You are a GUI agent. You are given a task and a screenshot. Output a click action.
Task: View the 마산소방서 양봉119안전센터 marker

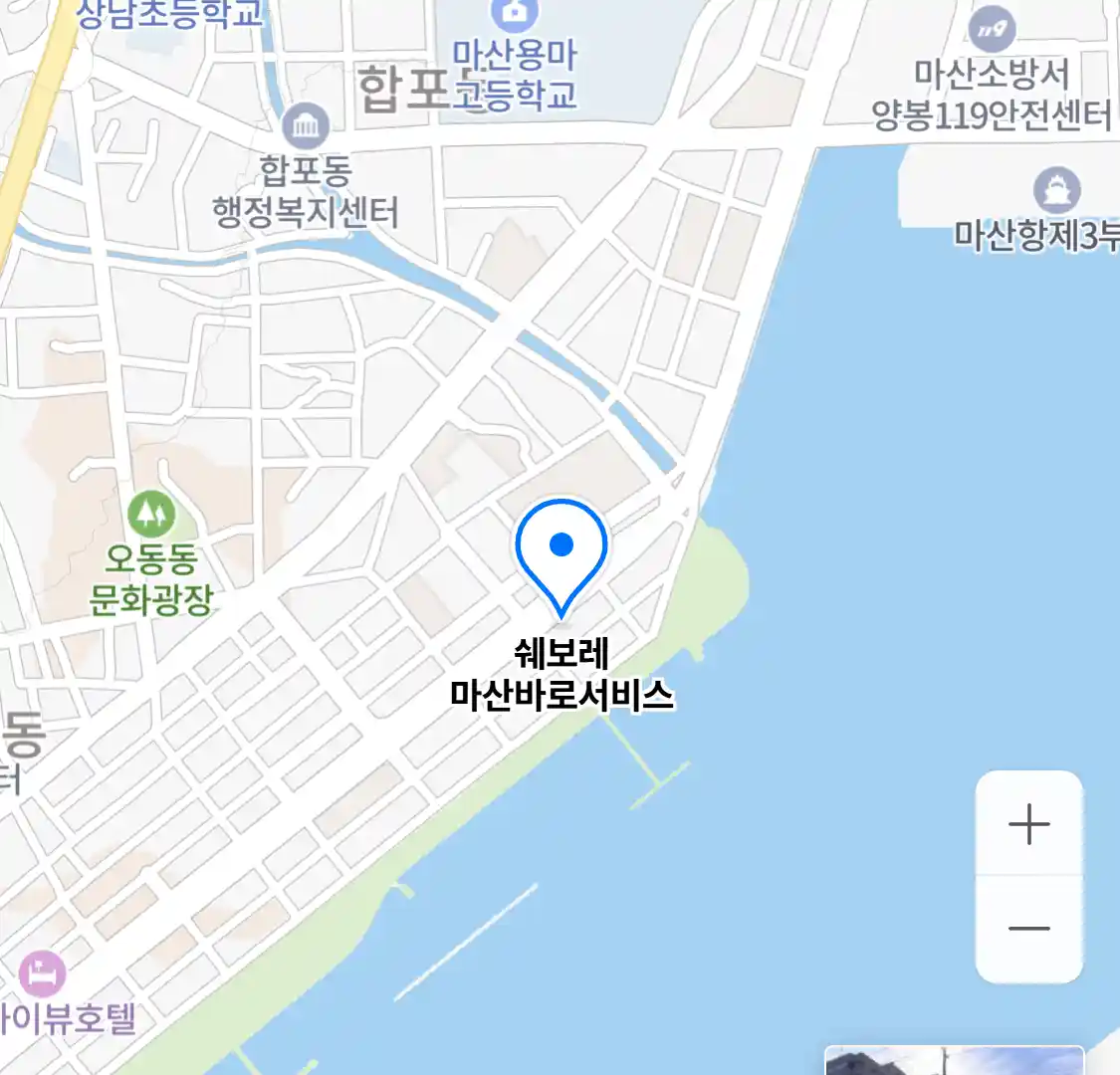coord(991,29)
